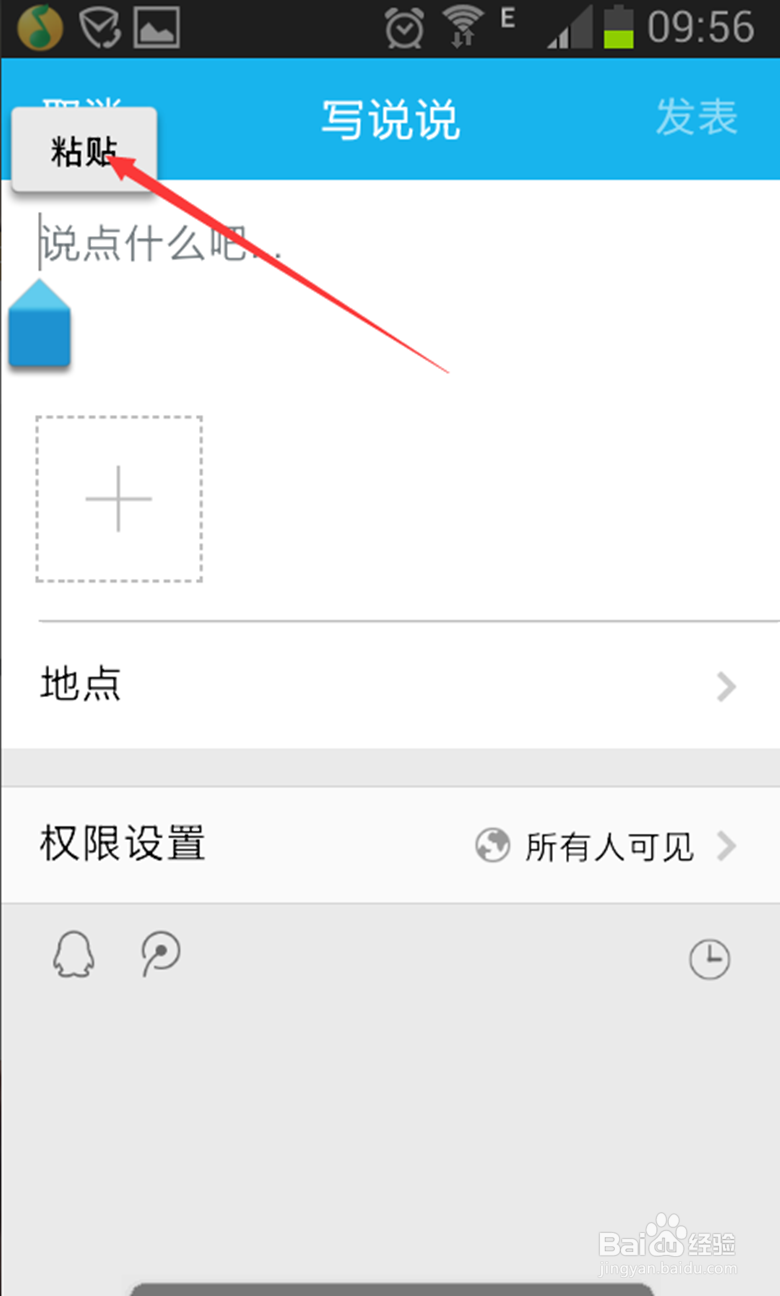Tap the plus box to add a photo
This screenshot has height=1296, width=780.
click(x=118, y=498)
